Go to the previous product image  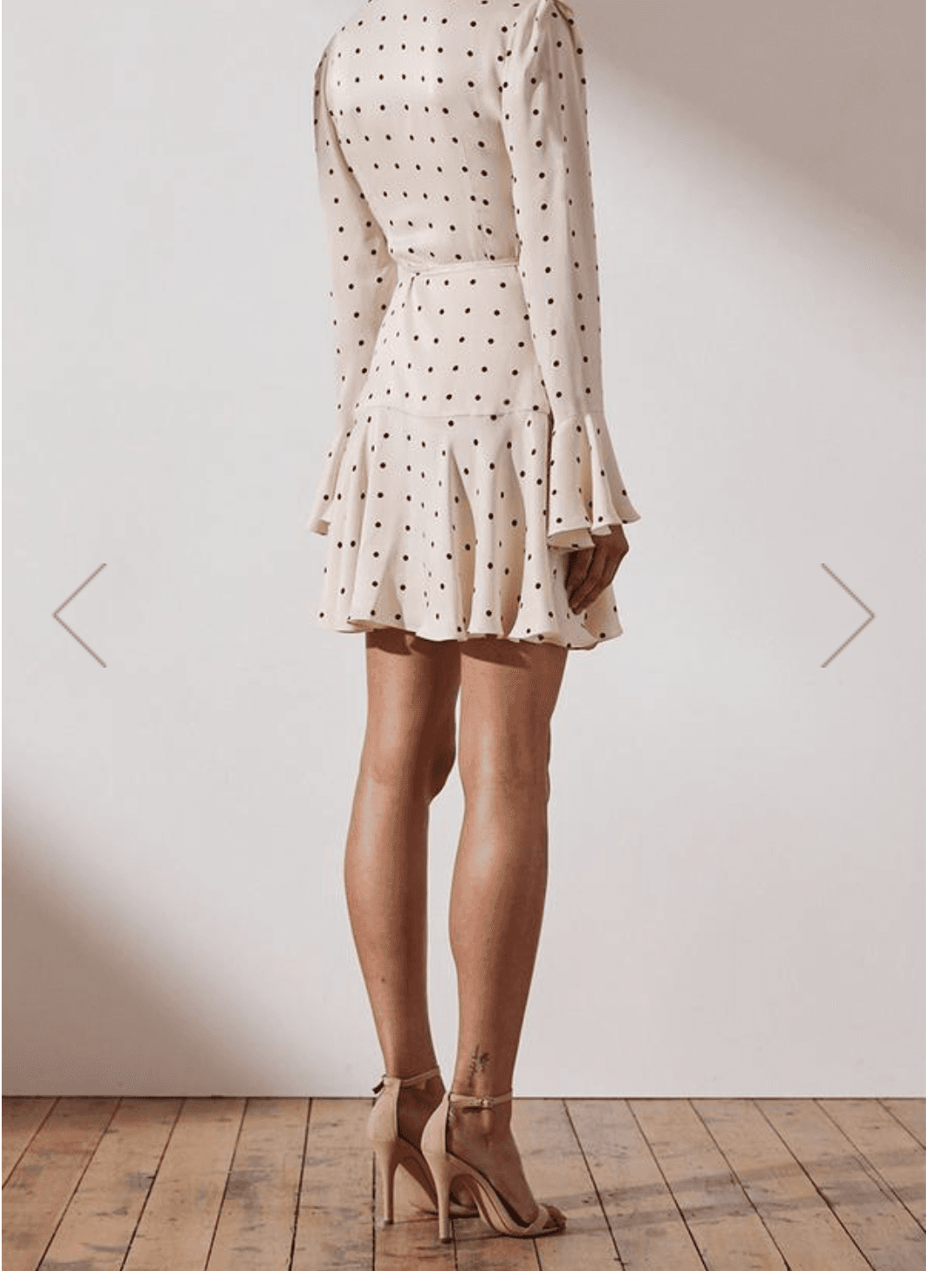[x=80, y=616]
